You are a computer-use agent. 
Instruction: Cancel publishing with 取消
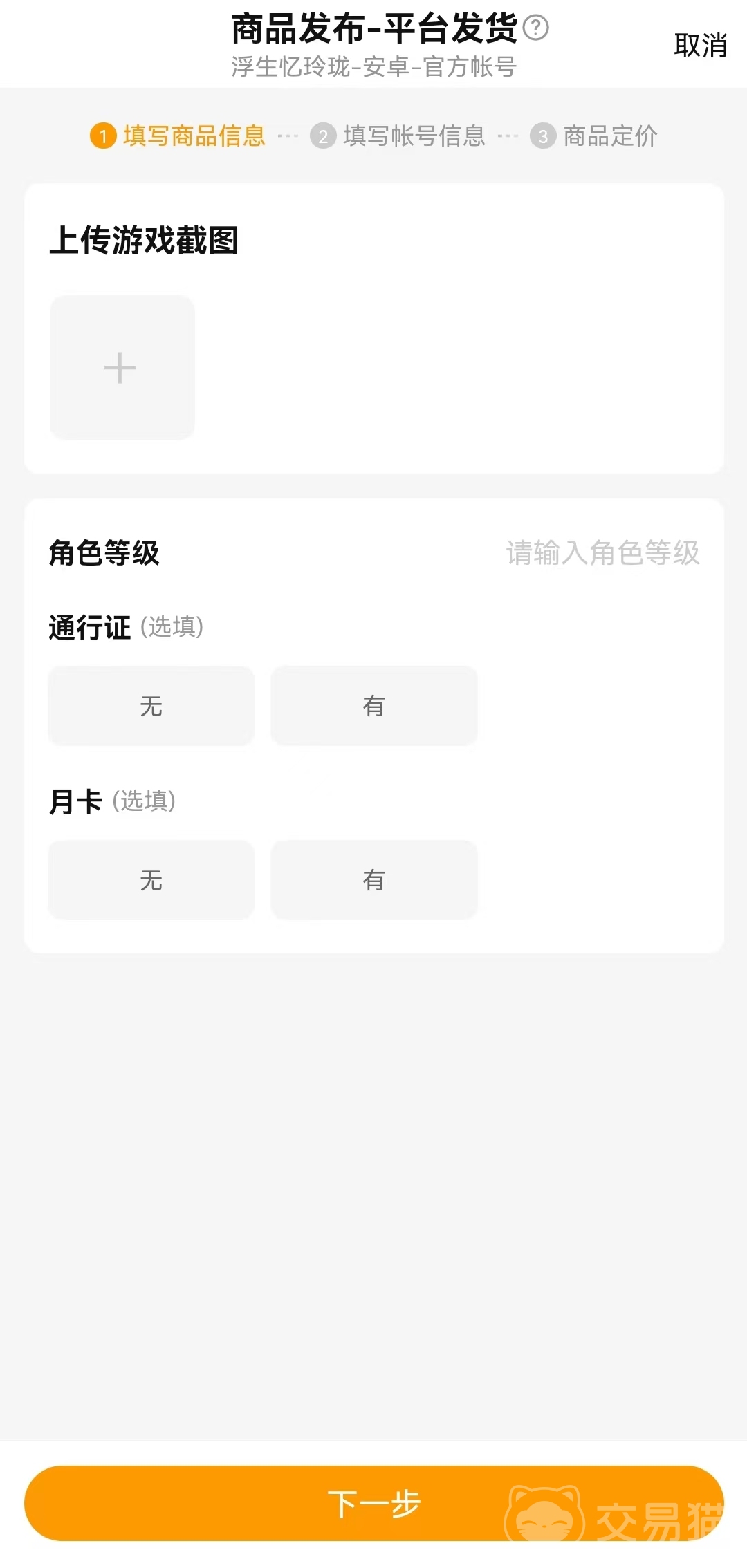[700, 46]
